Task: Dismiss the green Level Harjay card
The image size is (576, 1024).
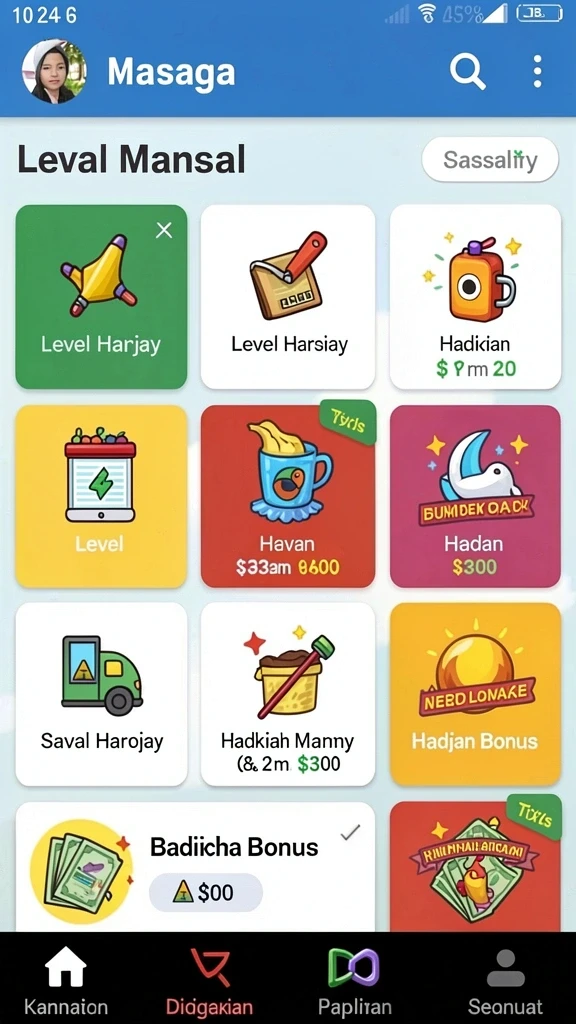Action: coord(164,230)
